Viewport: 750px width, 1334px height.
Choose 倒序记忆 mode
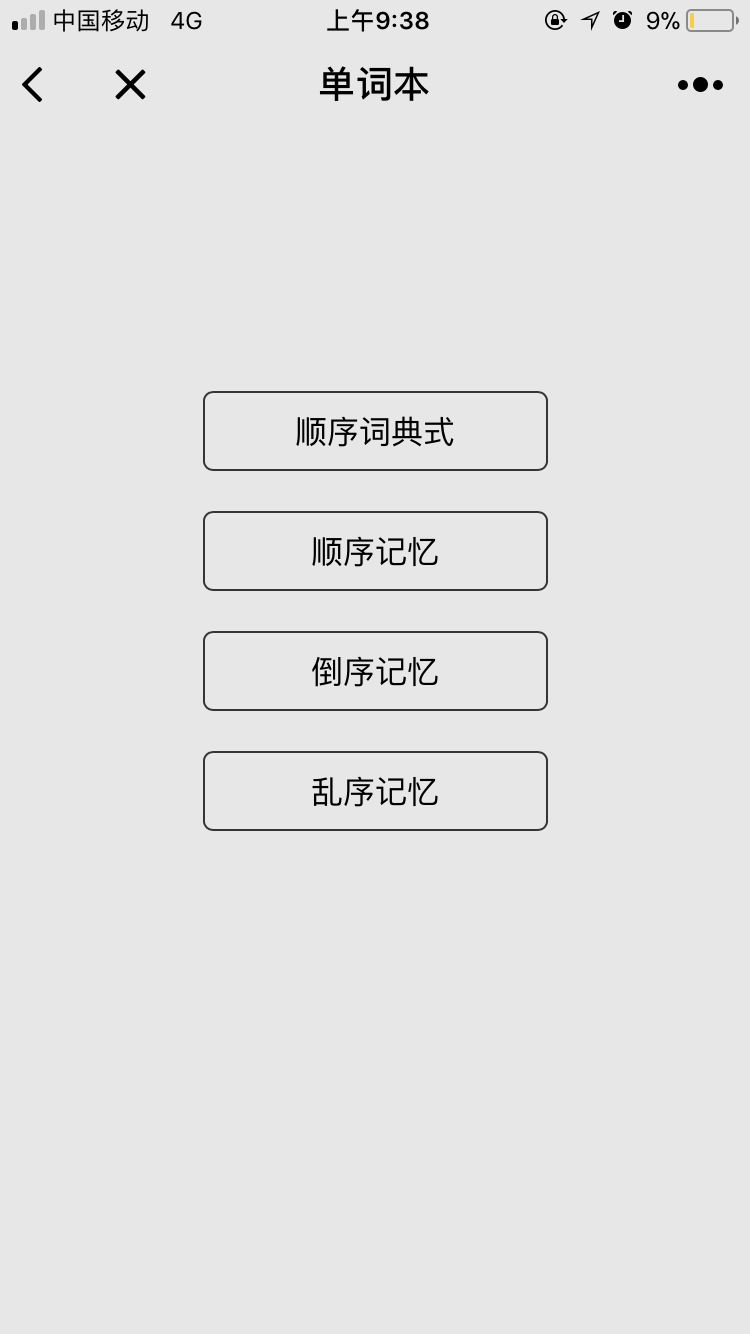375,671
